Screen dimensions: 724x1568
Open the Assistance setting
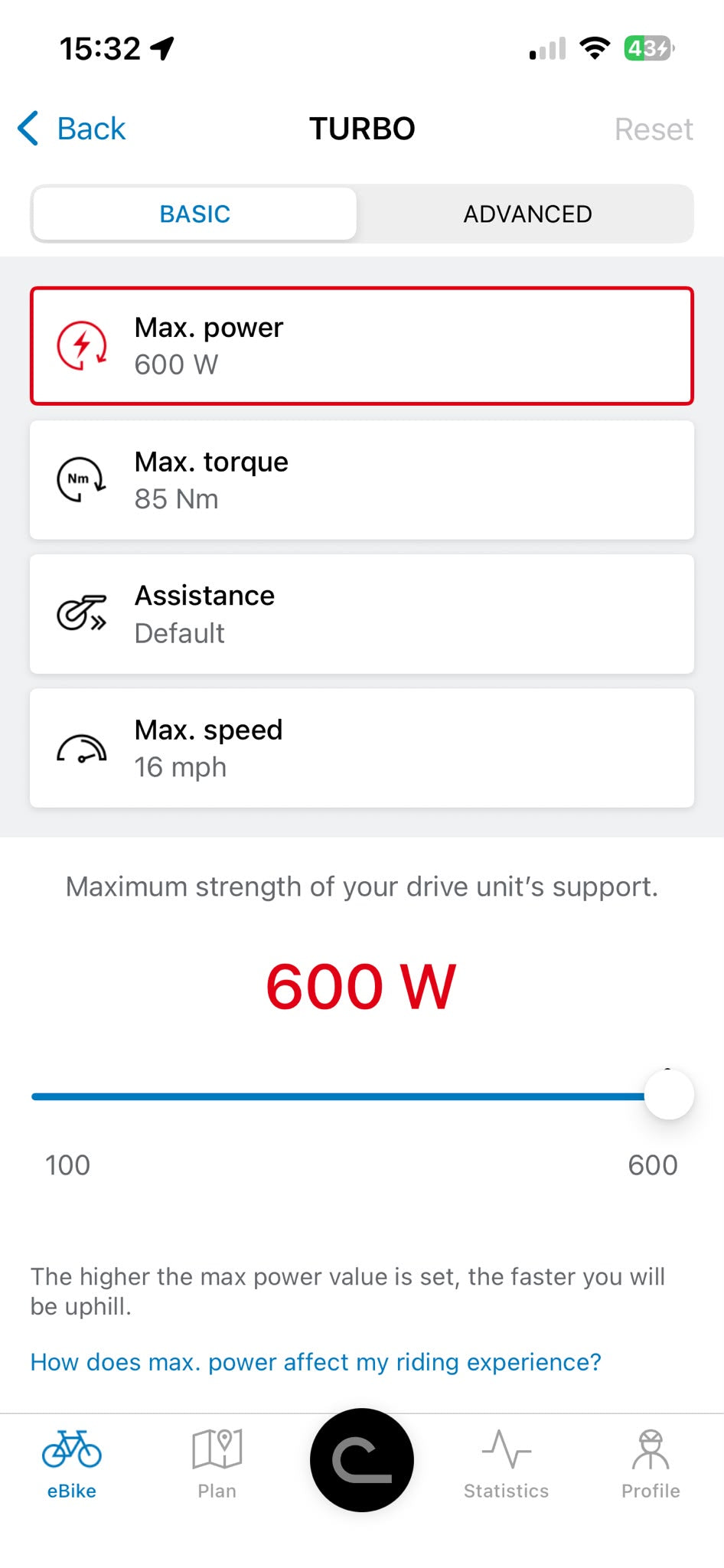(x=362, y=614)
